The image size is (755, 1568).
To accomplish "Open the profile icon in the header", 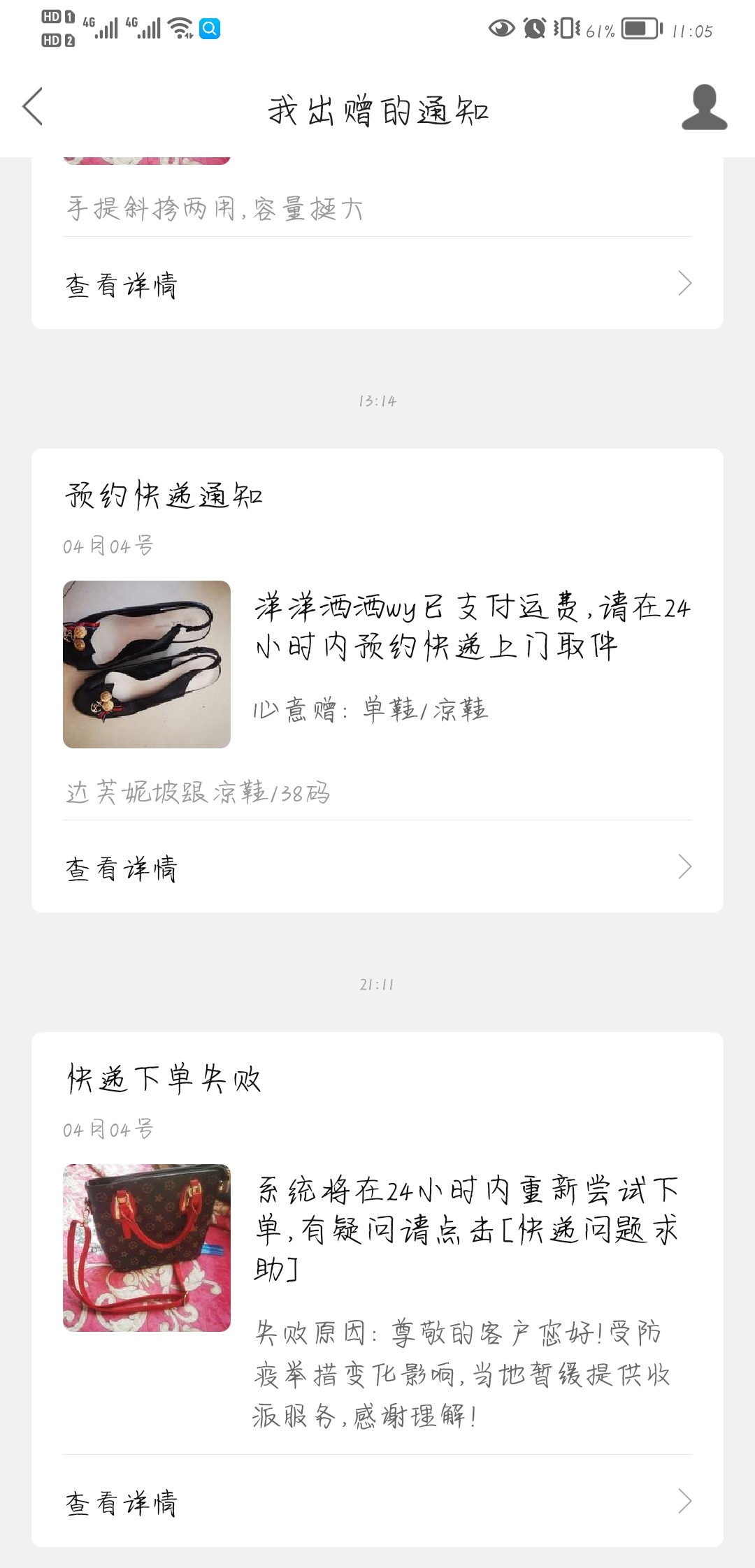I will coord(704,107).
